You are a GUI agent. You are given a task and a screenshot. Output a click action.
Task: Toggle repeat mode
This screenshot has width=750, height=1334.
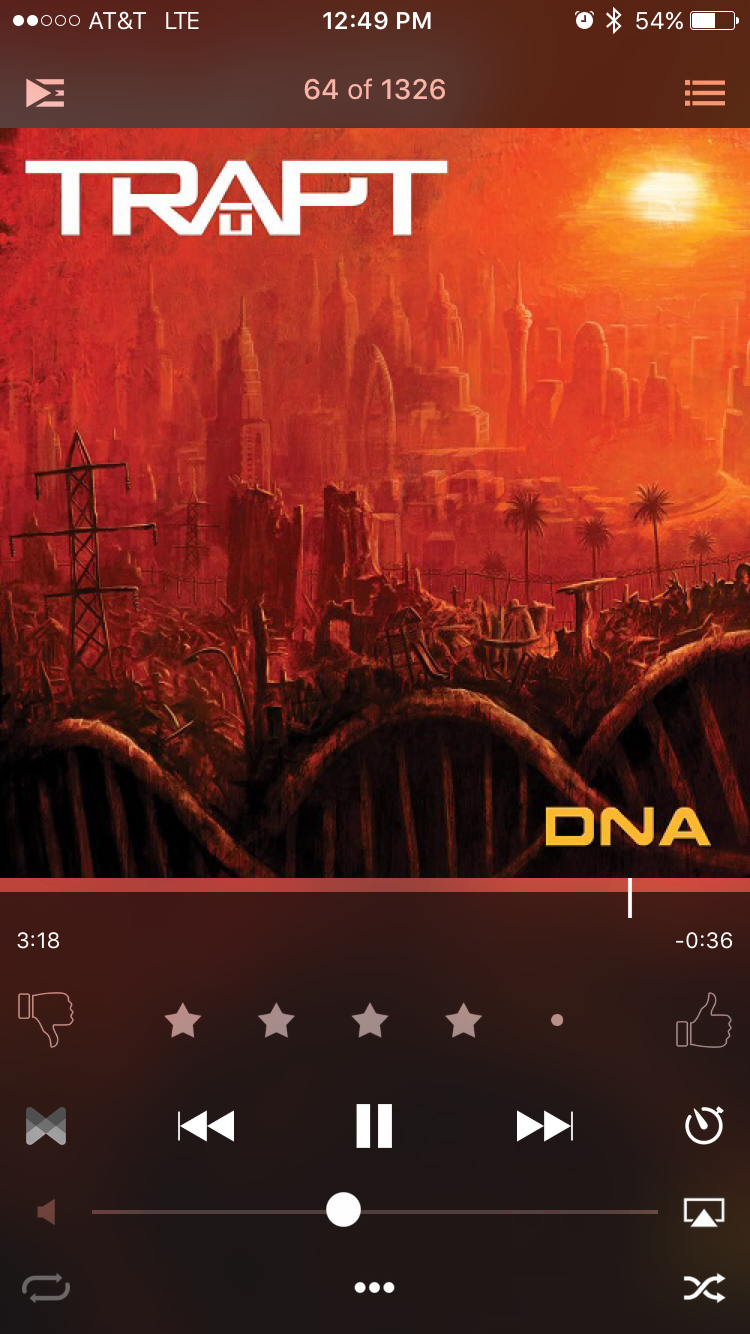(x=46, y=1288)
